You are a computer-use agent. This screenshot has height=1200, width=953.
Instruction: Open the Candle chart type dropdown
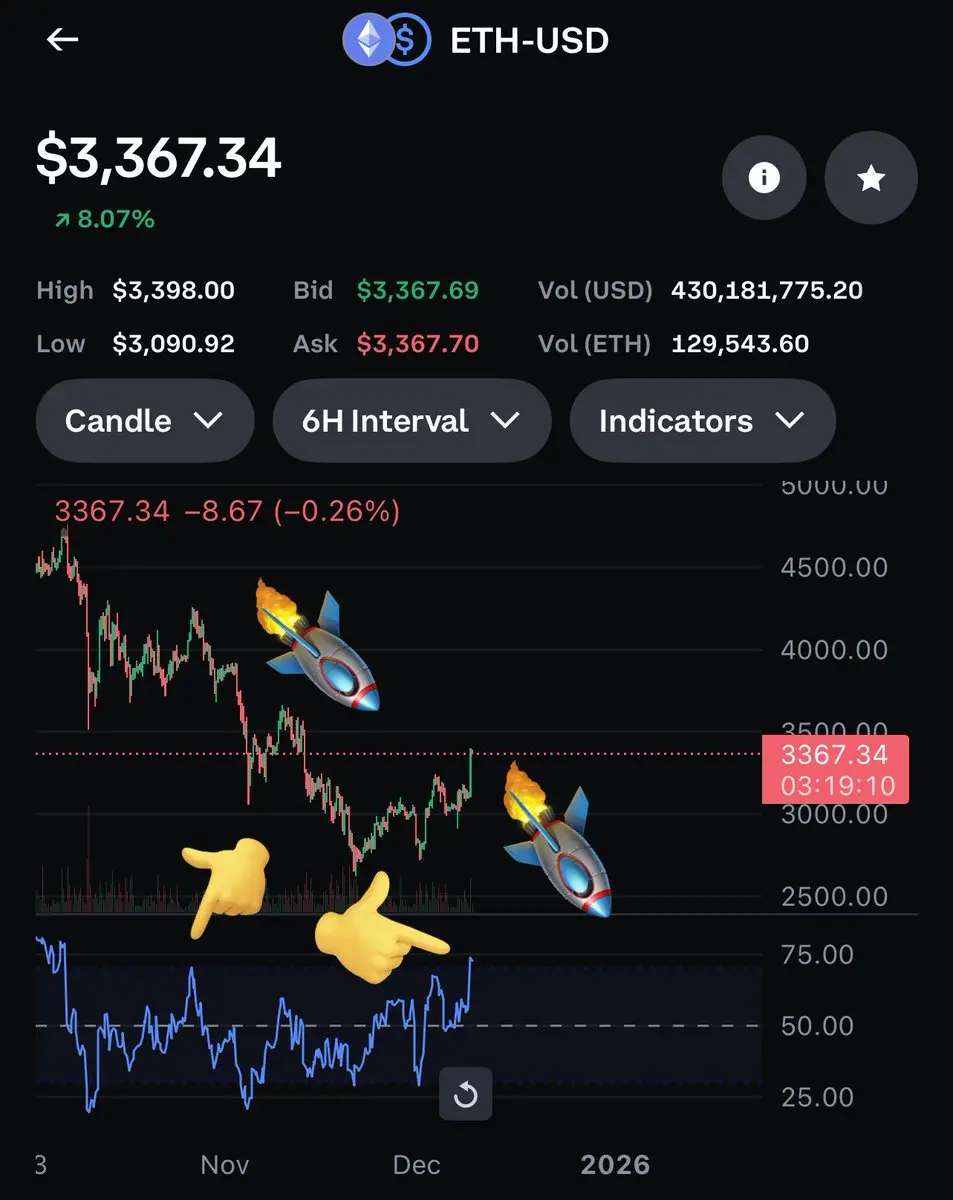coord(144,420)
